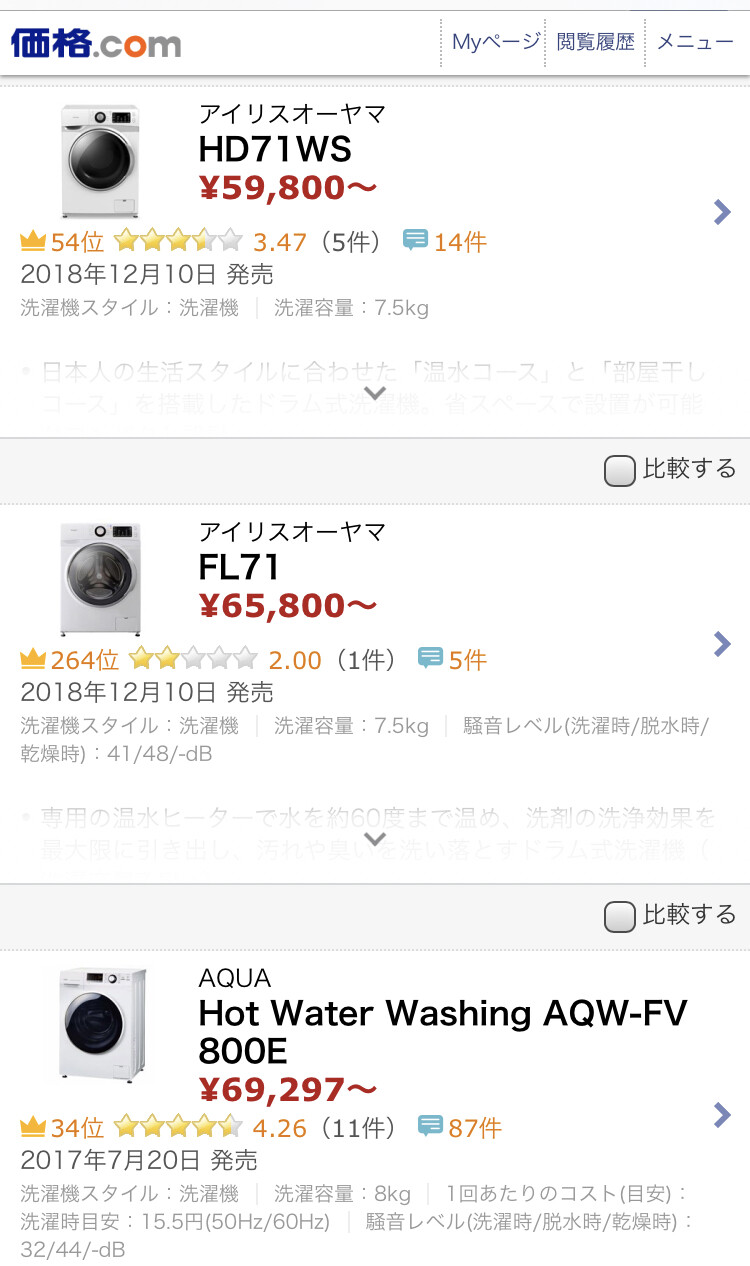Open 閲覧履歴 browsing history
The width and height of the screenshot is (750, 1266).
[595, 42]
